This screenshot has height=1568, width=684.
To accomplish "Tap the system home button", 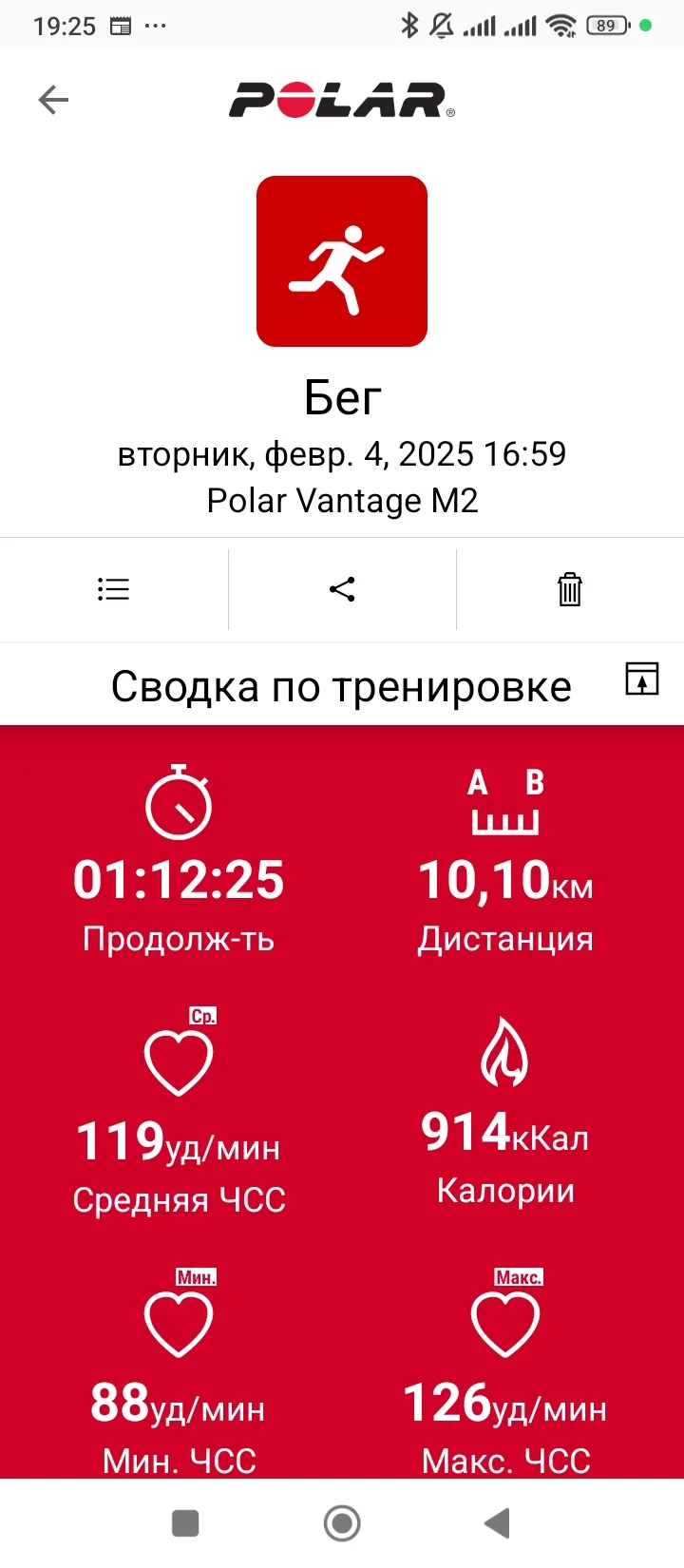I will pos(342,1523).
